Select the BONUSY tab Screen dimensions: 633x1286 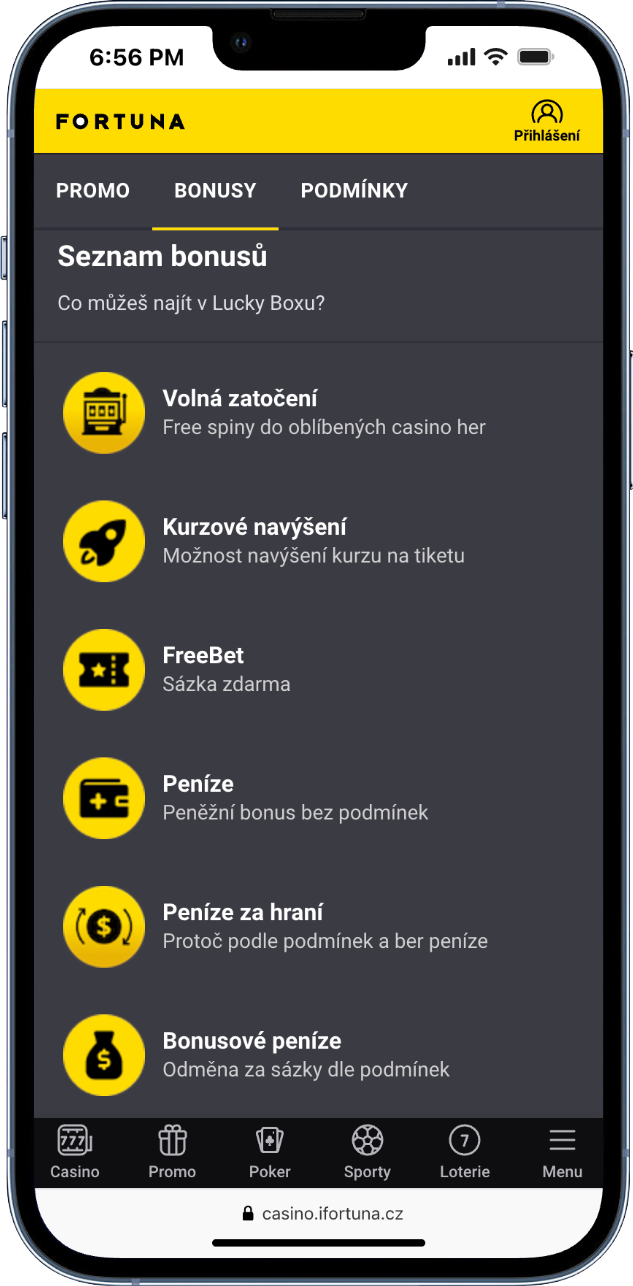[x=215, y=190]
